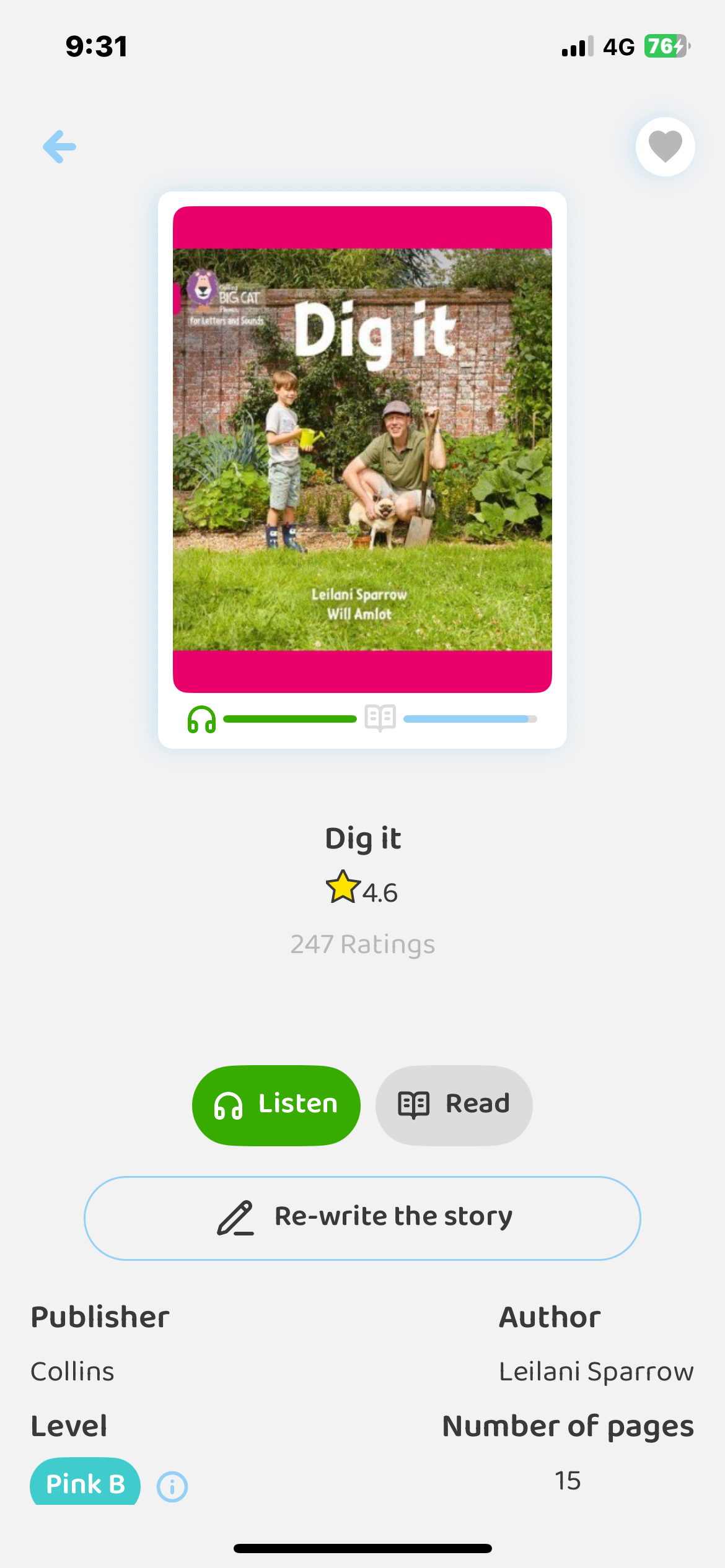Select Re-write the story
725x1568 pixels.
coord(362,1217)
